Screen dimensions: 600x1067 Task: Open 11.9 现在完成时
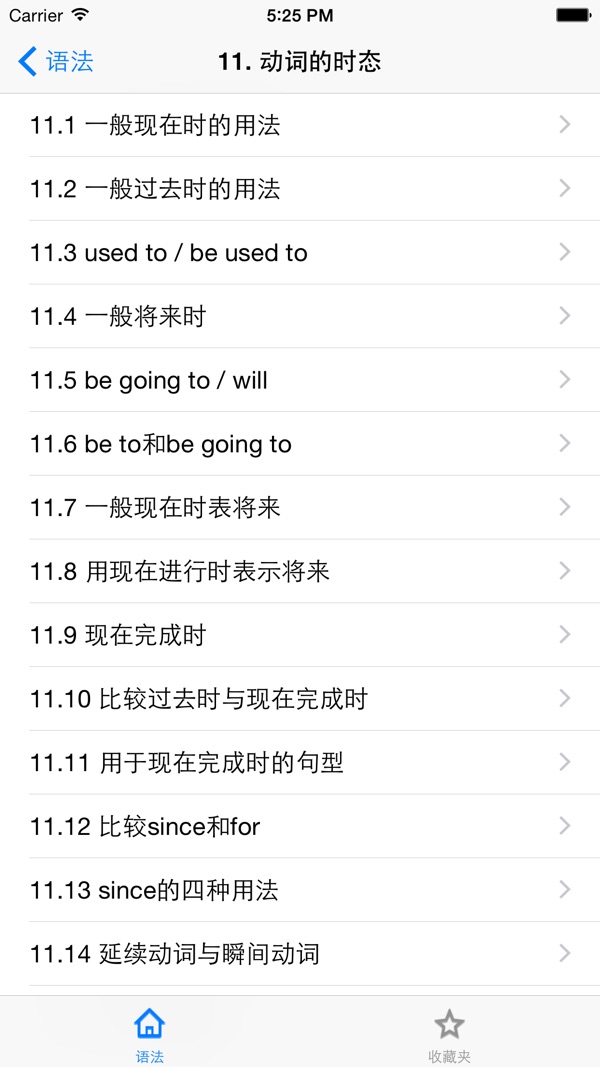click(x=300, y=636)
